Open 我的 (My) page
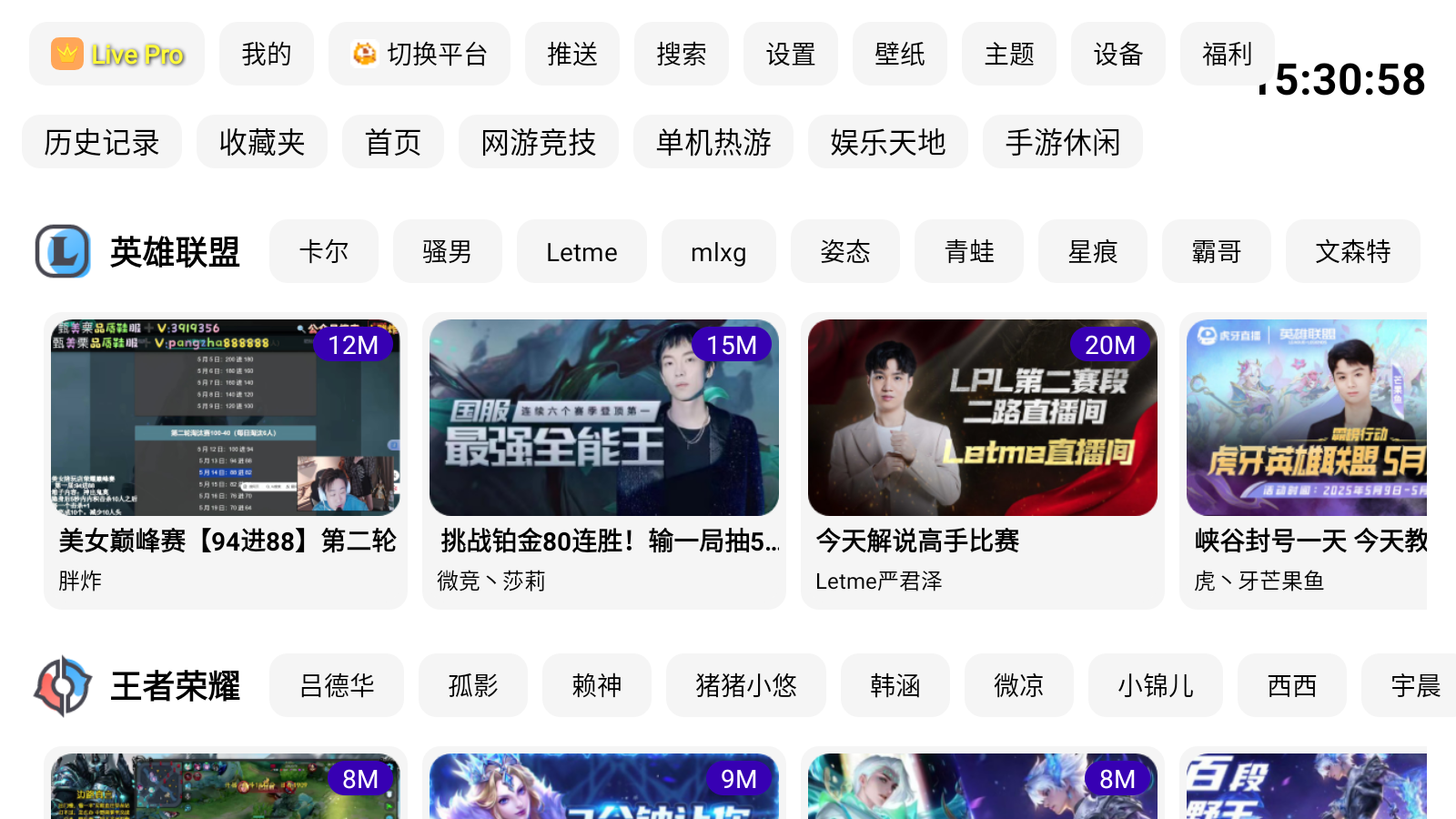 pyautogui.click(x=266, y=55)
